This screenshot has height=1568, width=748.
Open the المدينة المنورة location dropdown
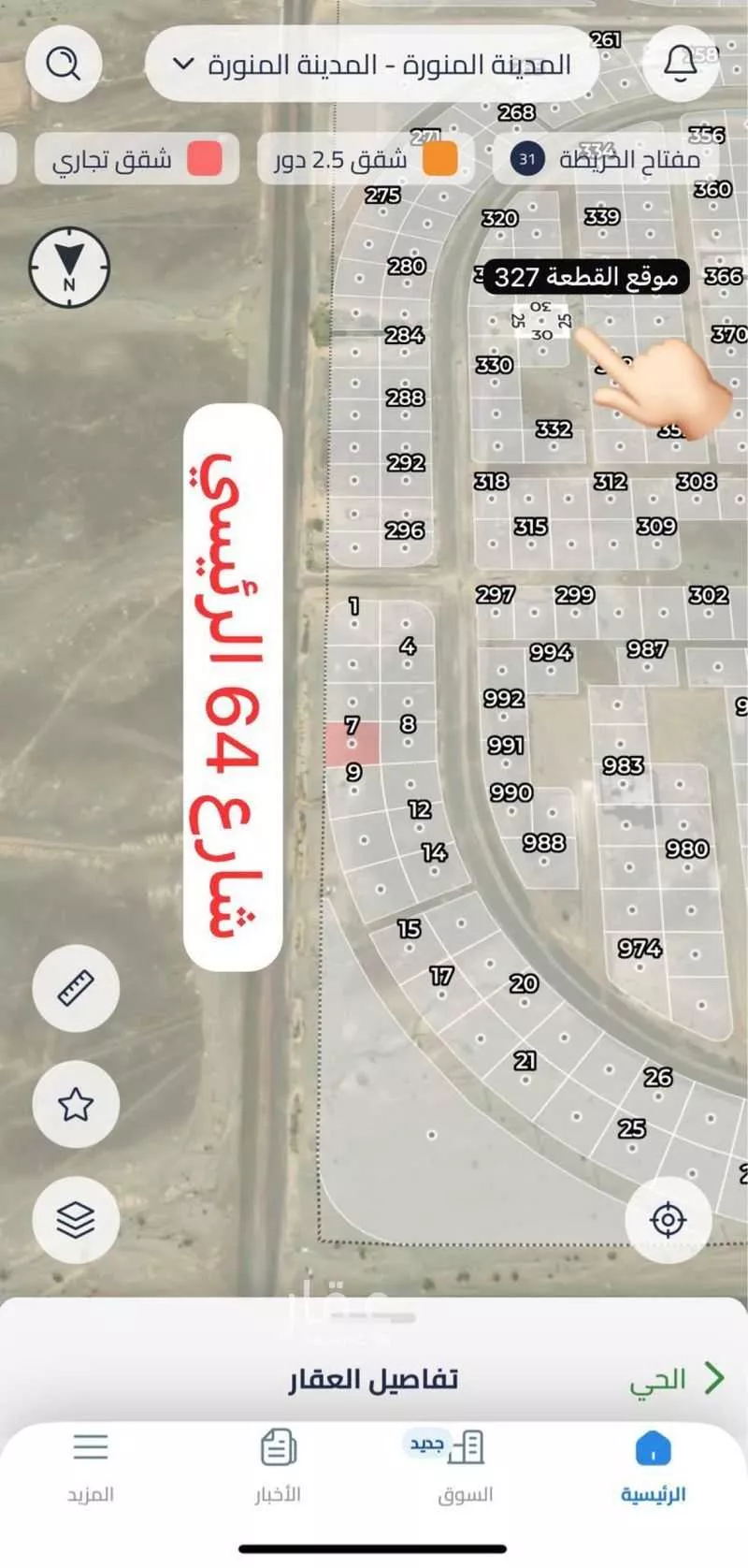pyautogui.click(x=376, y=62)
